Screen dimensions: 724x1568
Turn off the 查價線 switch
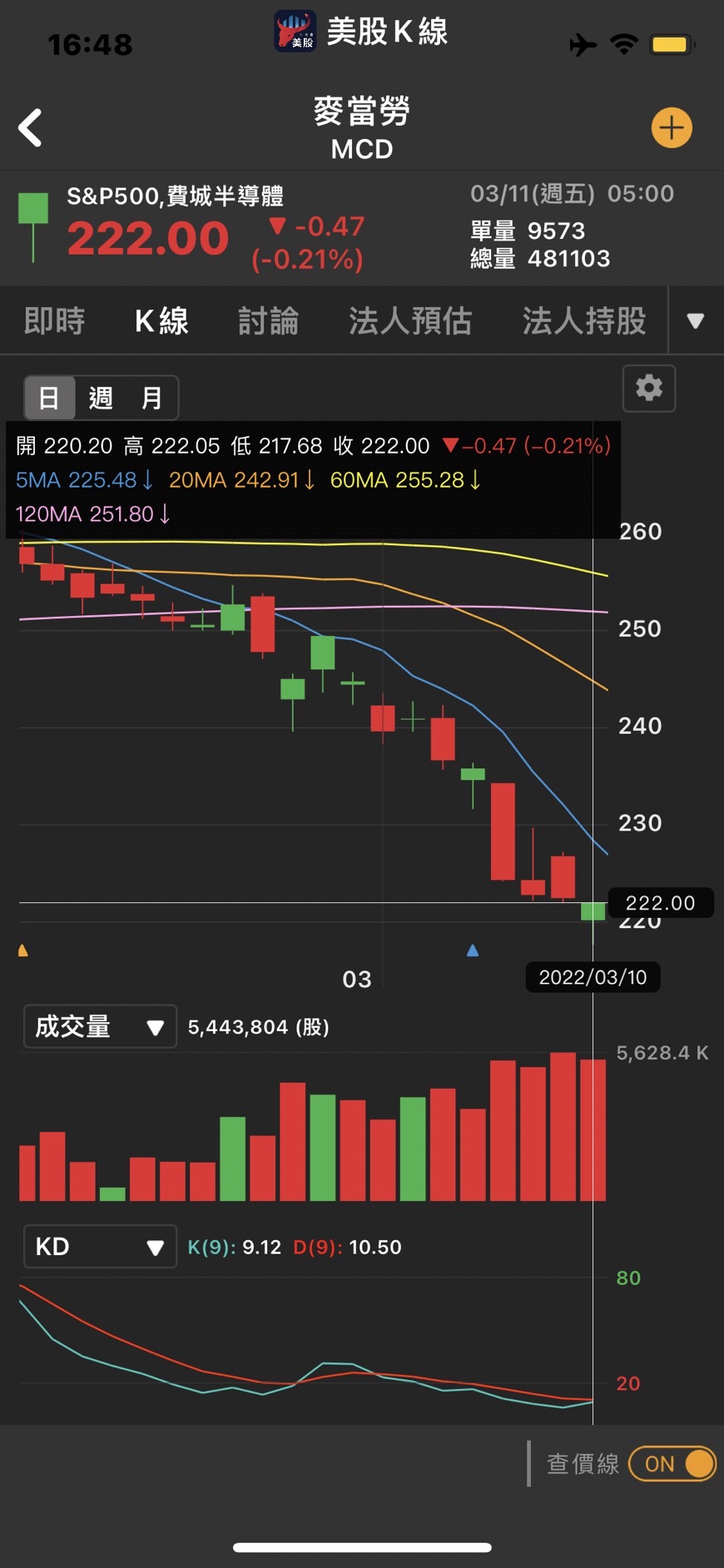(672, 1464)
